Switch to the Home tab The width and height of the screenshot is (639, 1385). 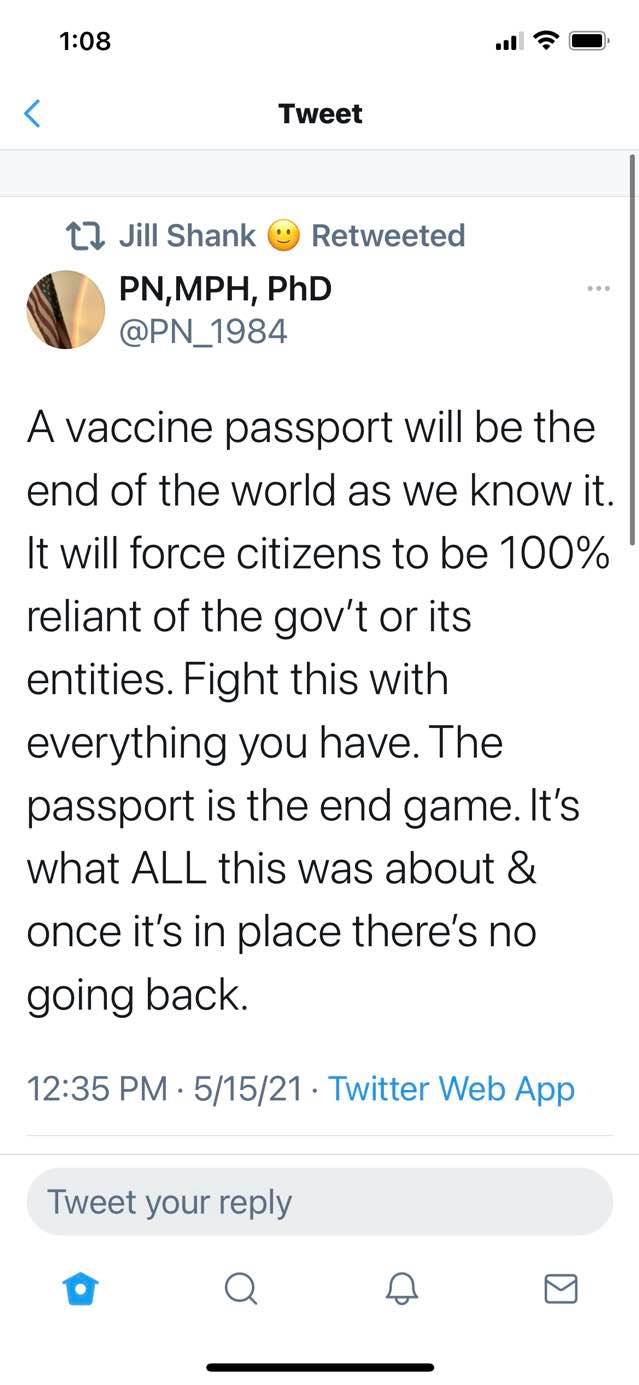(80, 1289)
